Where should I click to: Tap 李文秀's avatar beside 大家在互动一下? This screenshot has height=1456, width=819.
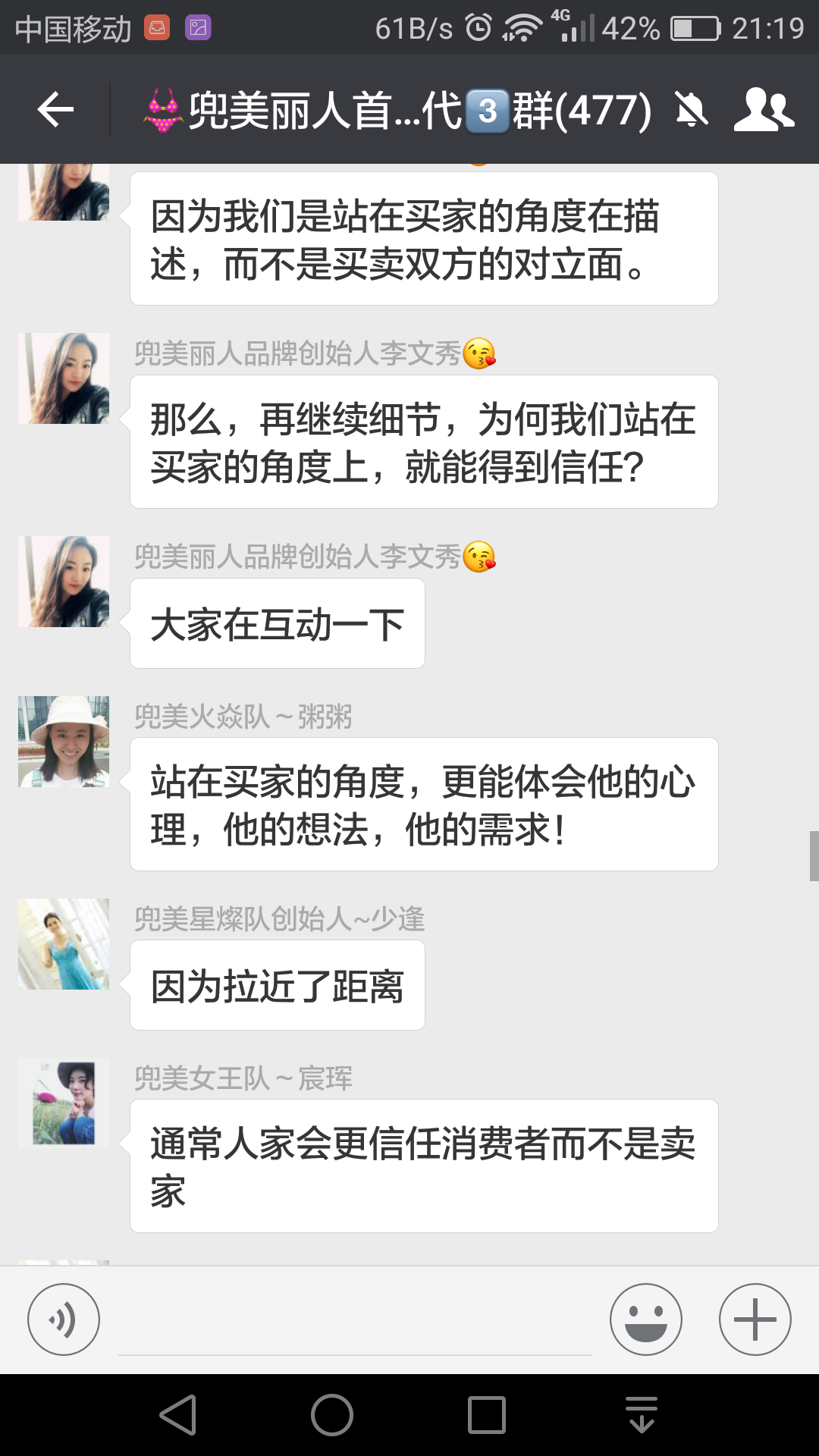(x=64, y=582)
